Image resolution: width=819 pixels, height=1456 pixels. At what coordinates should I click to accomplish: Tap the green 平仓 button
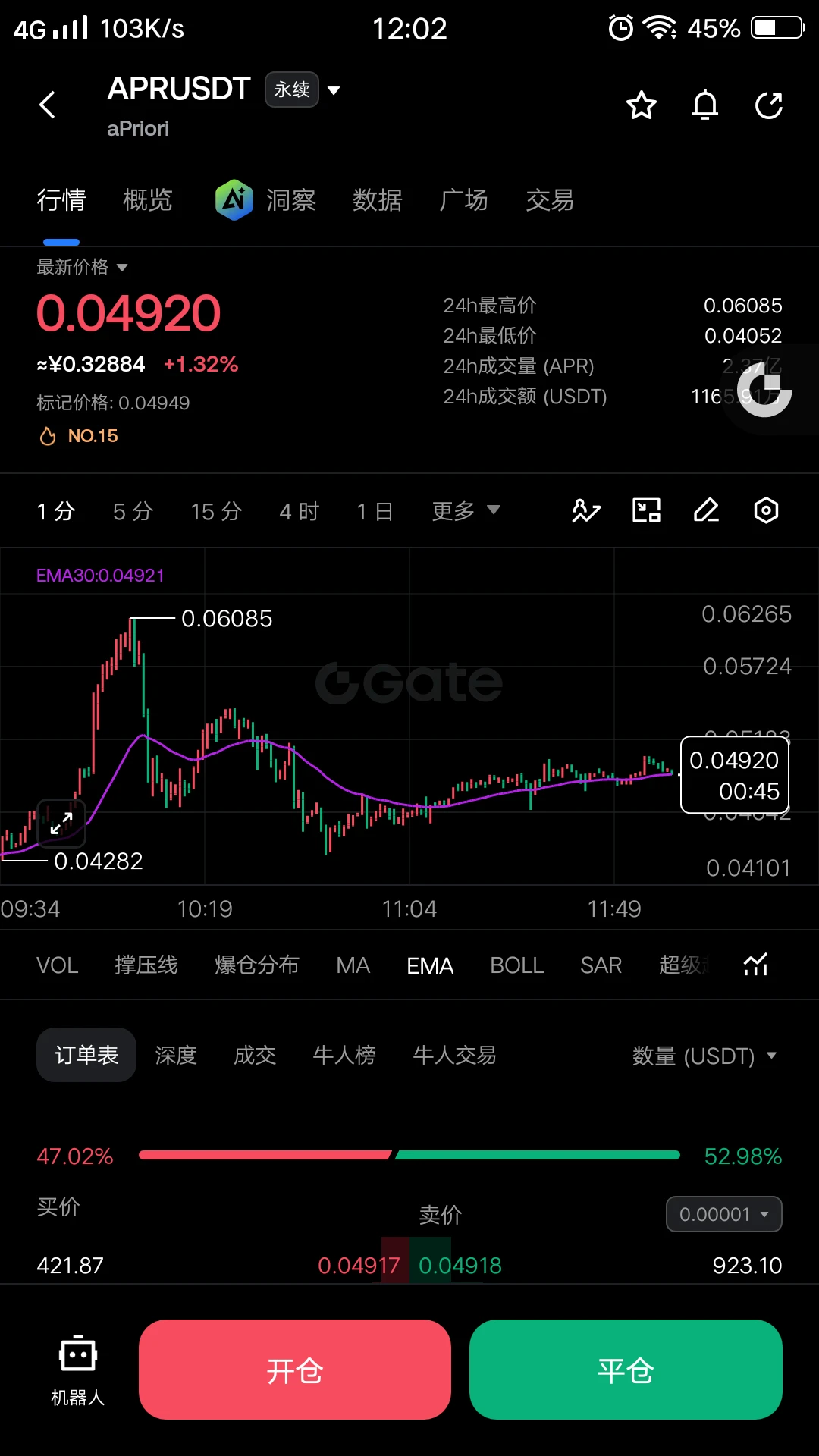626,1370
